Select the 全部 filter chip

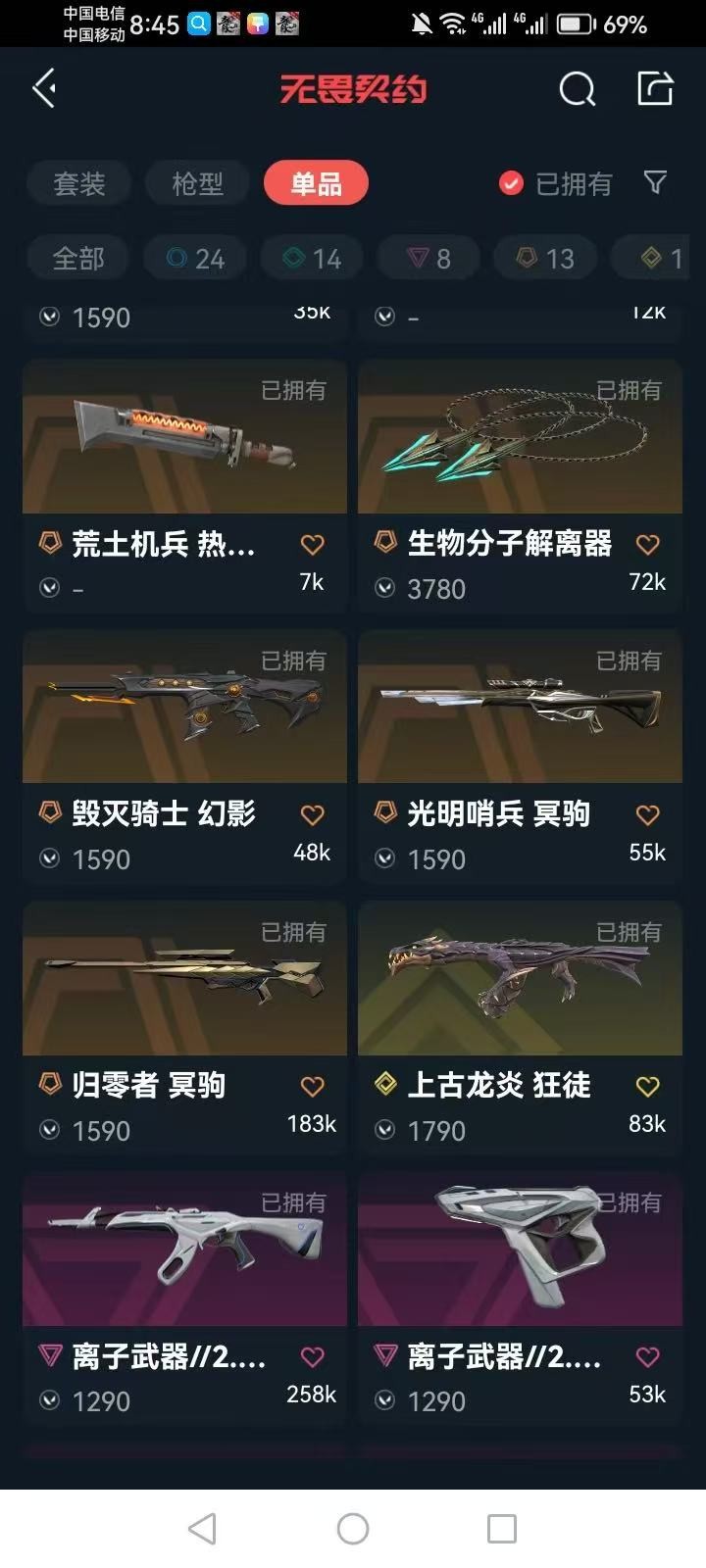pos(77,258)
